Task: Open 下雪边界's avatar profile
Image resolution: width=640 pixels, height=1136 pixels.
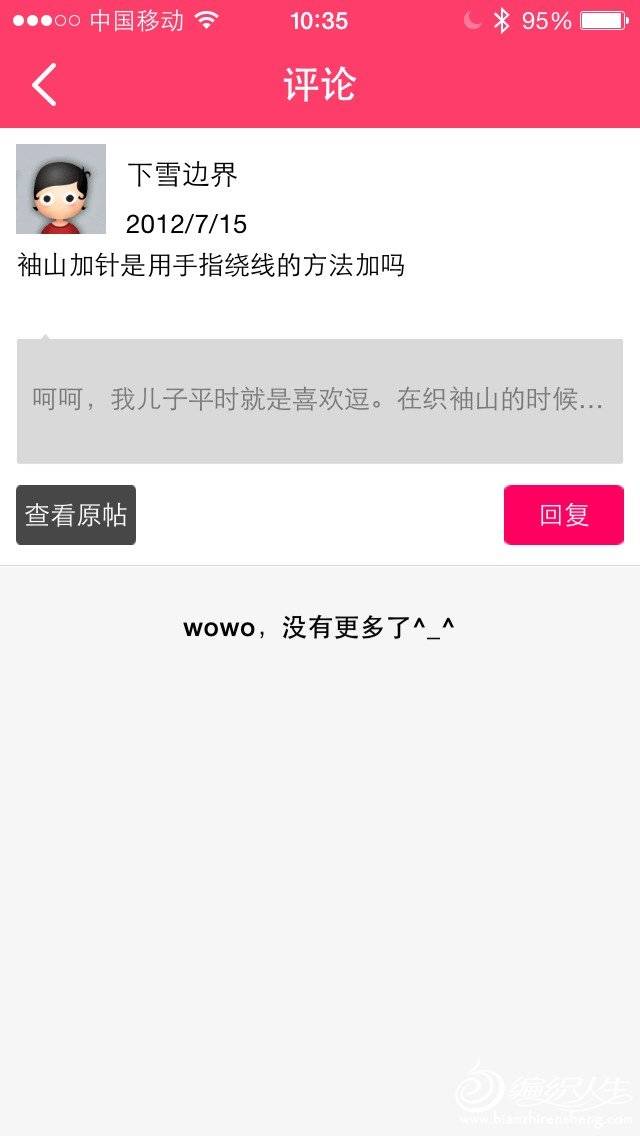Action: pyautogui.click(x=61, y=189)
